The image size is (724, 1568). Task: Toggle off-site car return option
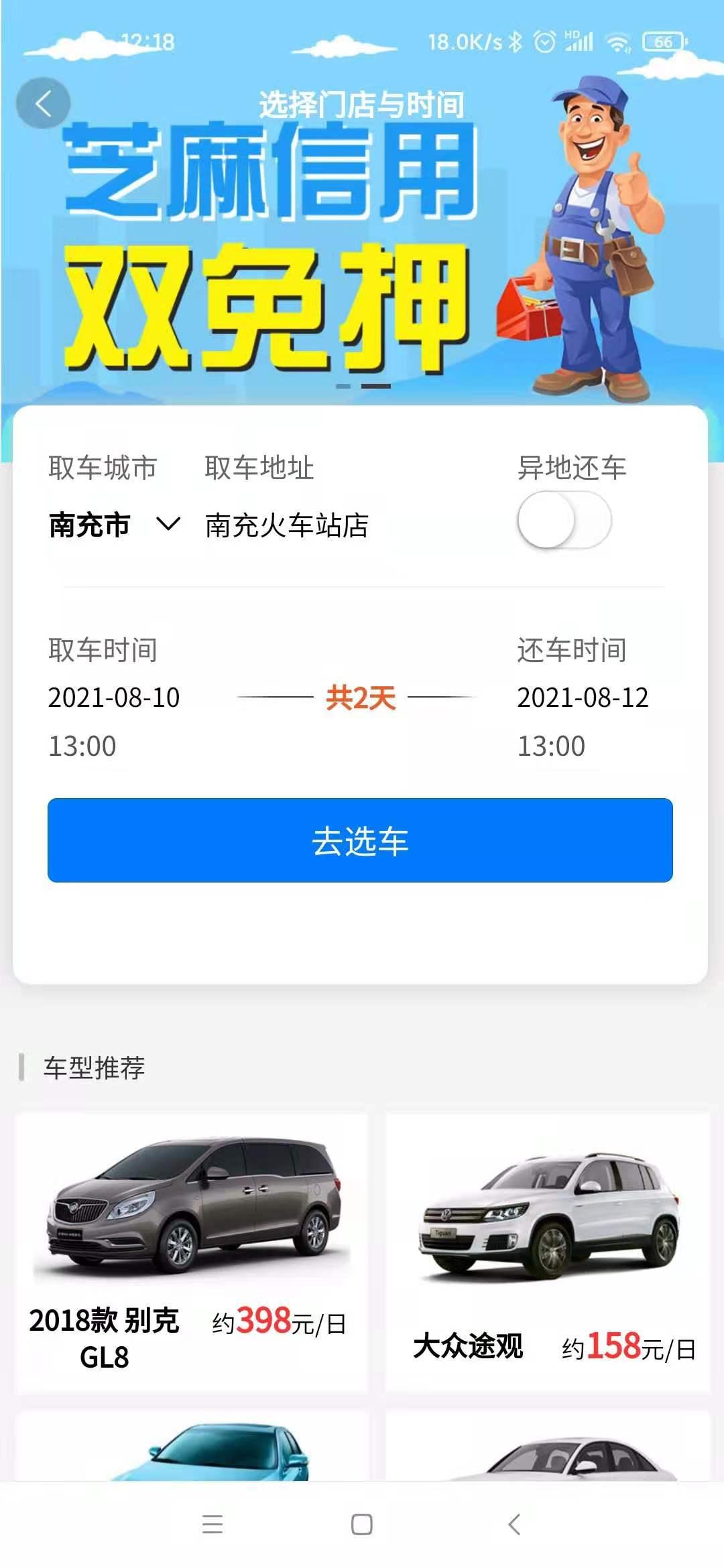click(566, 519)
